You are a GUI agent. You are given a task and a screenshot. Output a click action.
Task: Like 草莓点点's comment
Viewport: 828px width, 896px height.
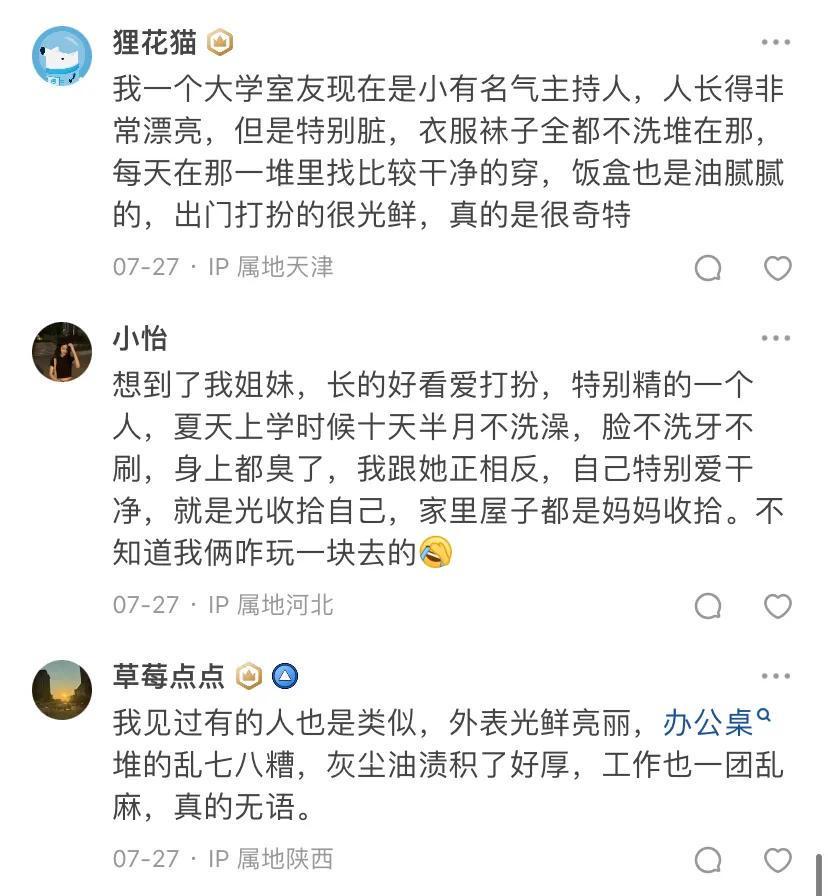777,860
